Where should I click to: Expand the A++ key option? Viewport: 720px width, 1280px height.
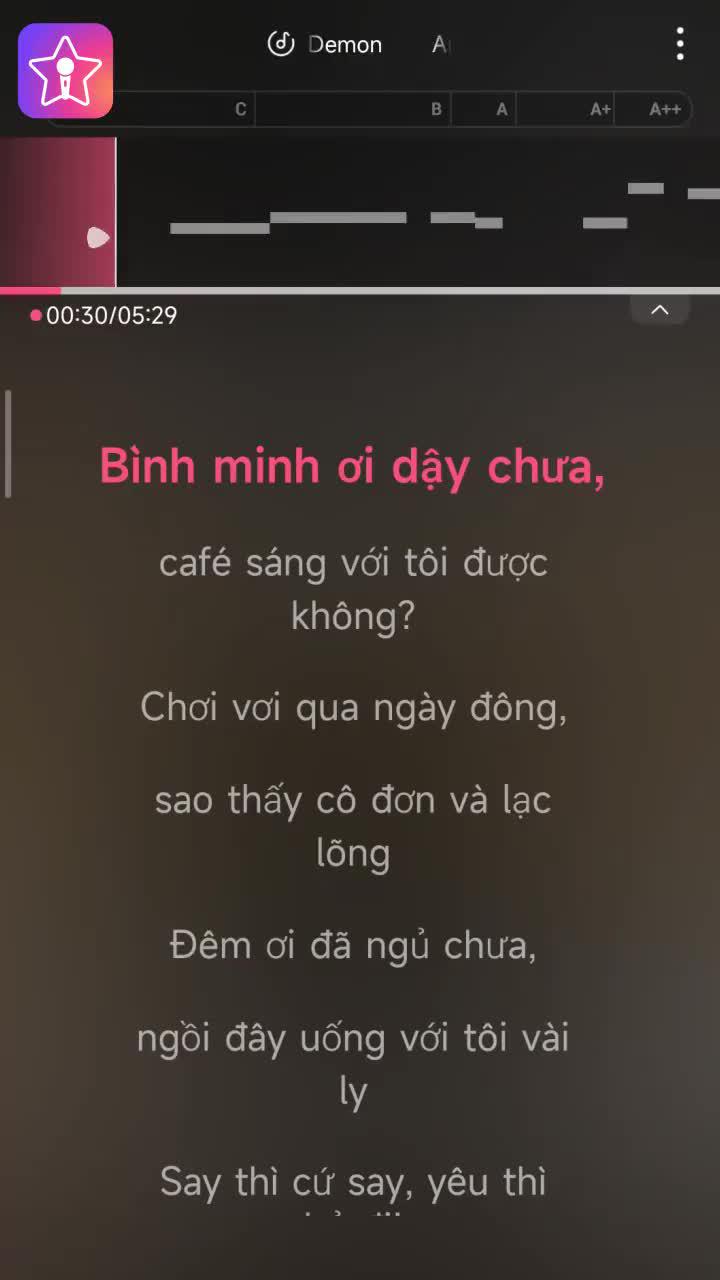[x=663, y=110]
